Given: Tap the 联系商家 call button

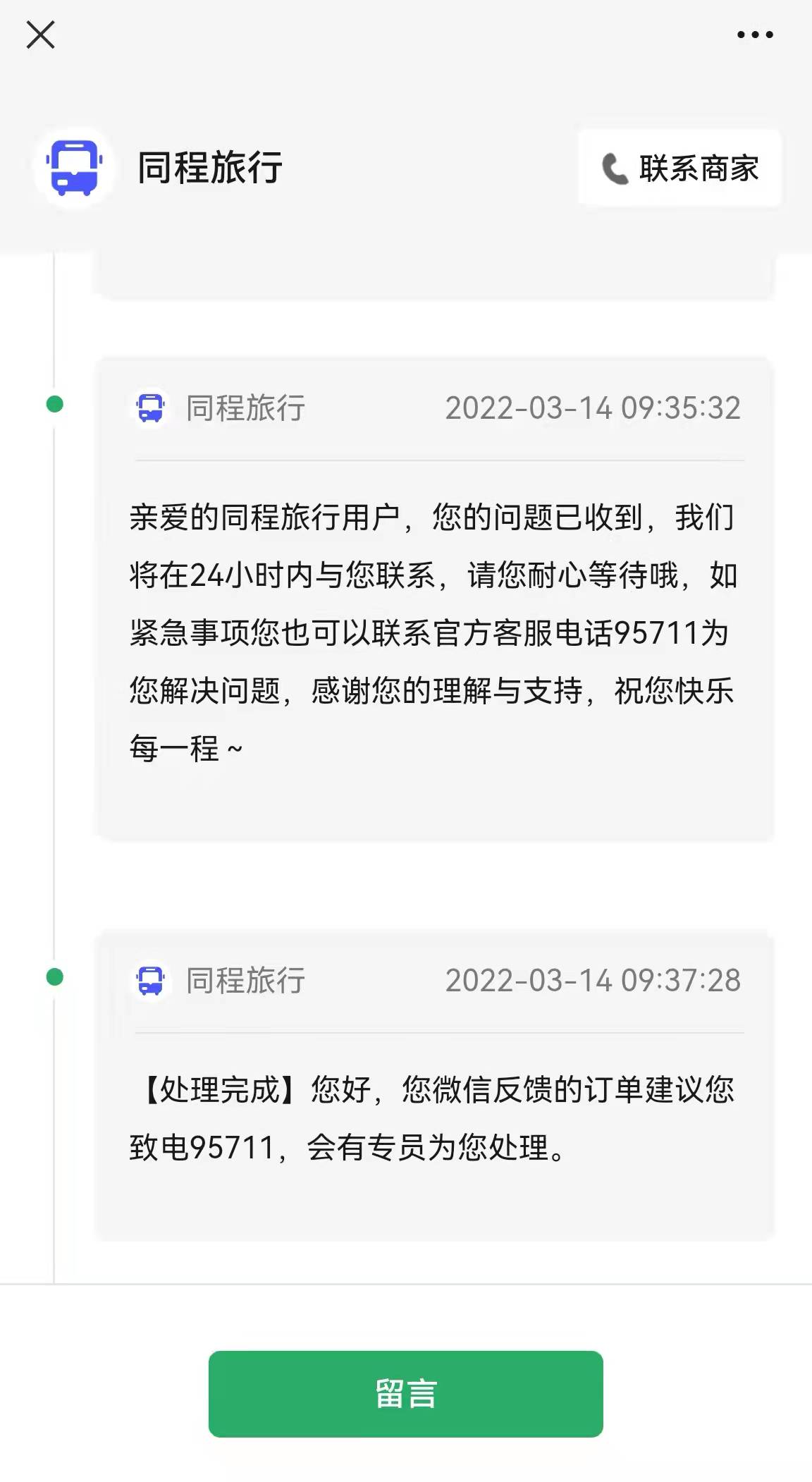Looking at the screenshot, I should click(679, 169).
